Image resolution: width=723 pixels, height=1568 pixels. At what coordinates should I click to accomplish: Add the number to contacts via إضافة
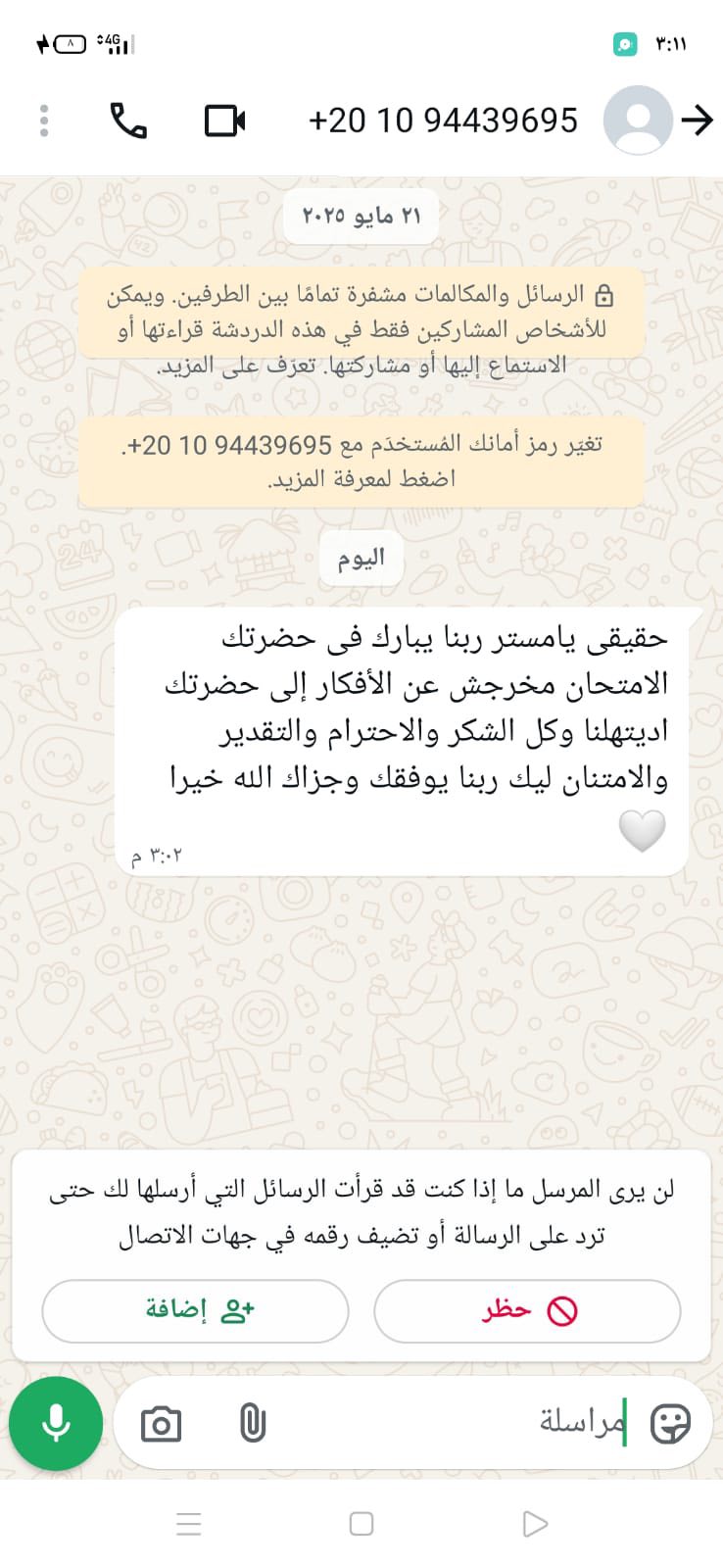coord(196,1310)
